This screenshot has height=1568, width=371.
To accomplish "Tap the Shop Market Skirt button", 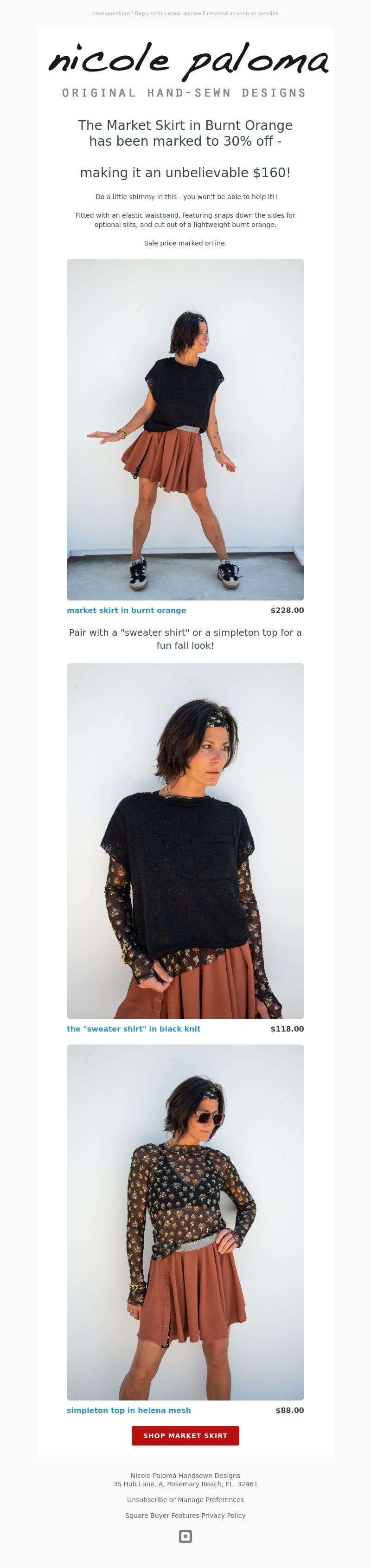I will tap(185, 1436).
